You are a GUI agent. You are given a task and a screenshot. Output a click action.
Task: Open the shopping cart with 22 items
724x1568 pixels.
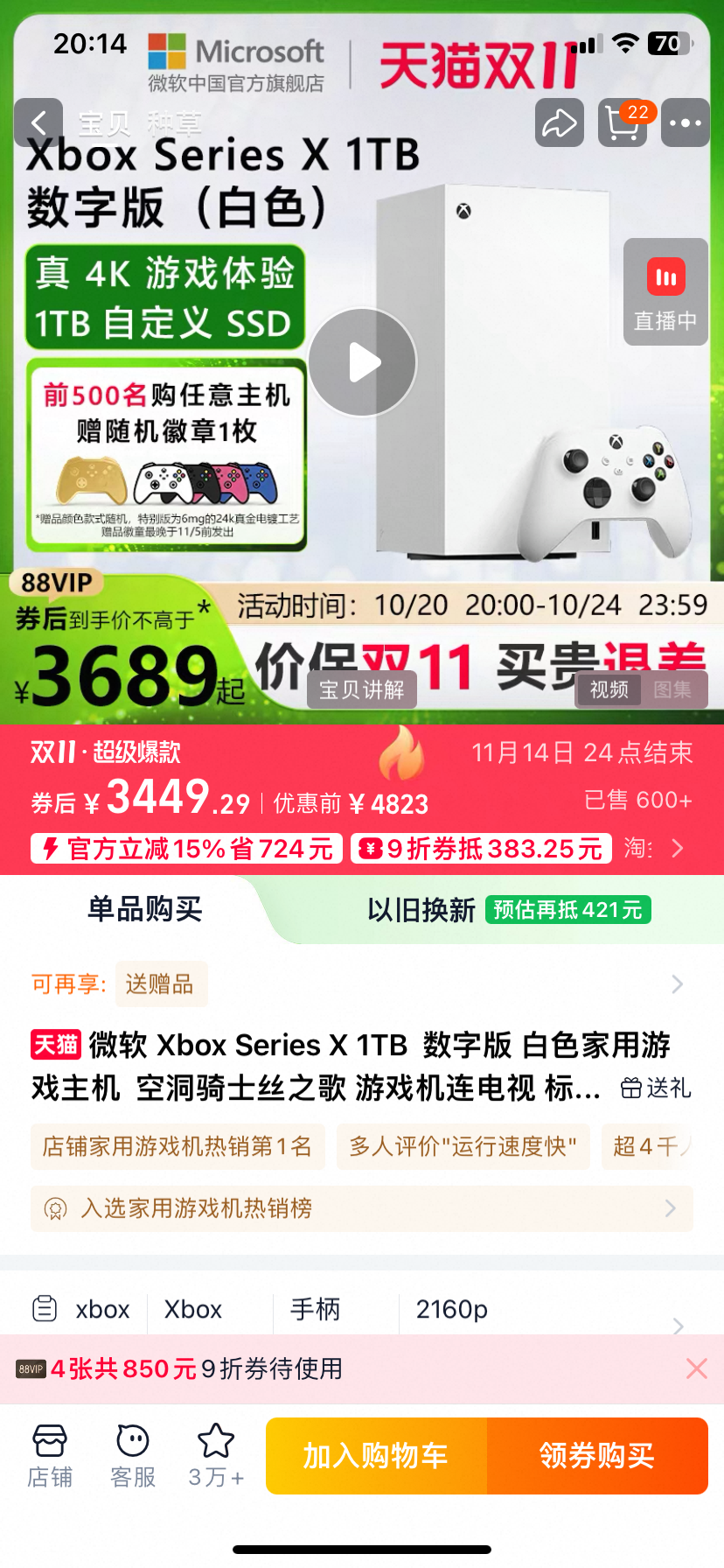(x=623, y=123)
